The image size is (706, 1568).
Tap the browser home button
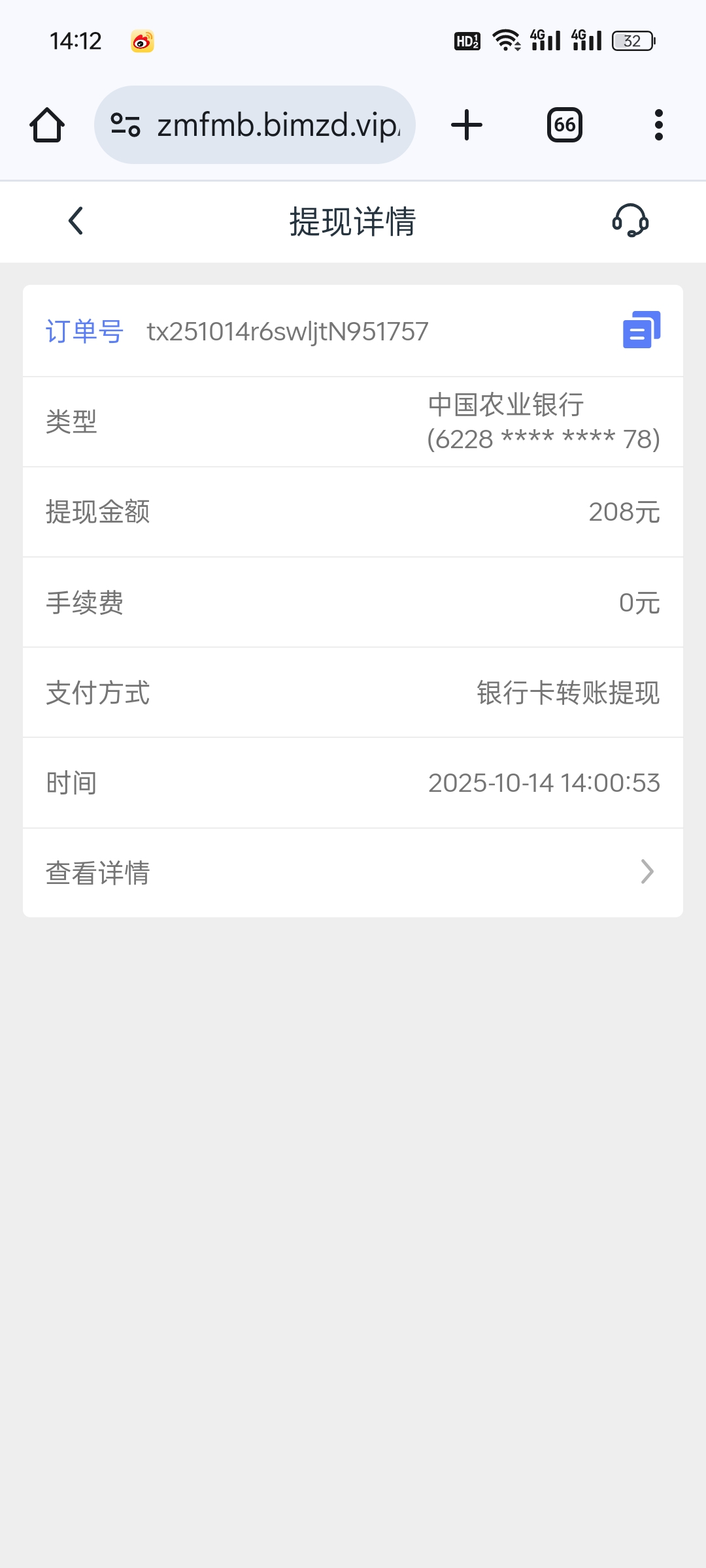pos(47,125)
